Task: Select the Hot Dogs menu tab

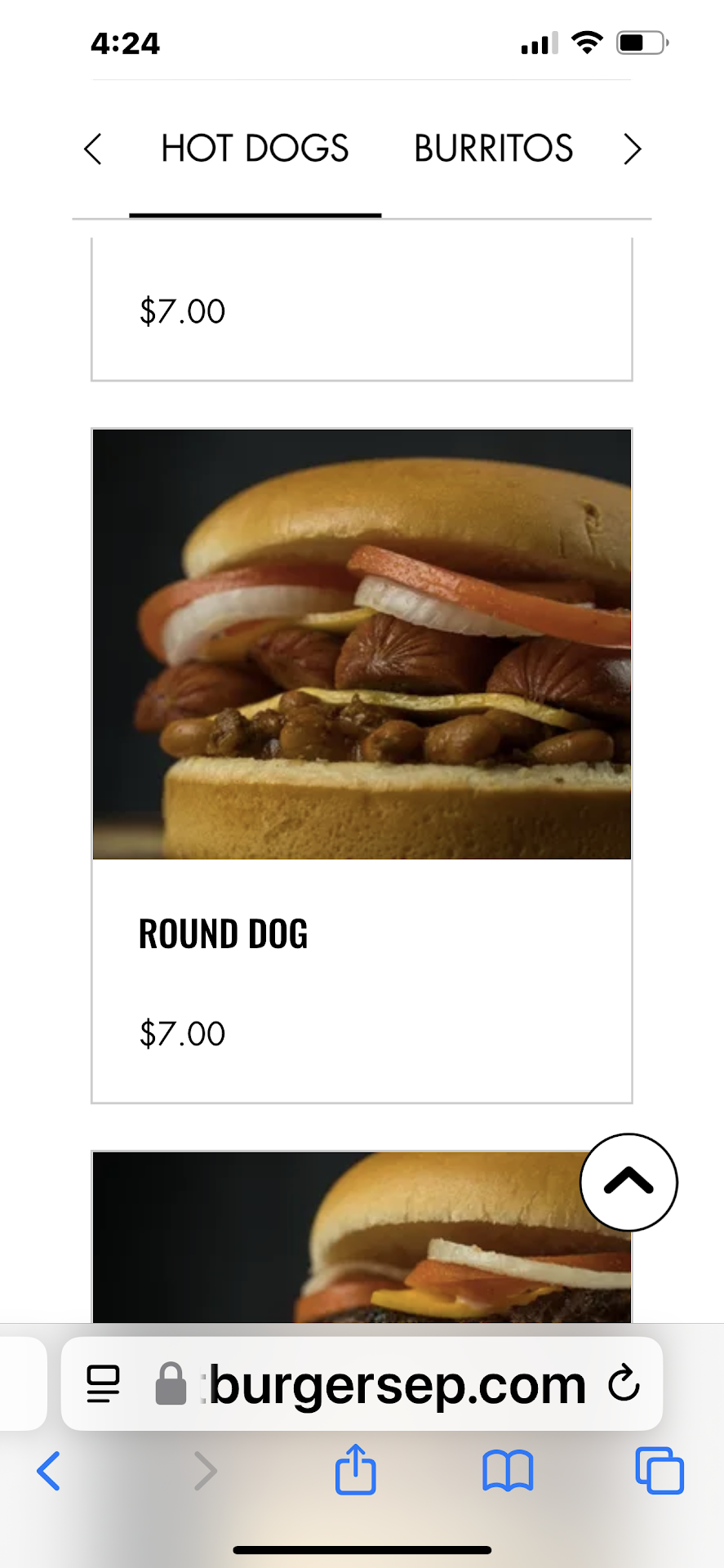Action: click(255, 149)
